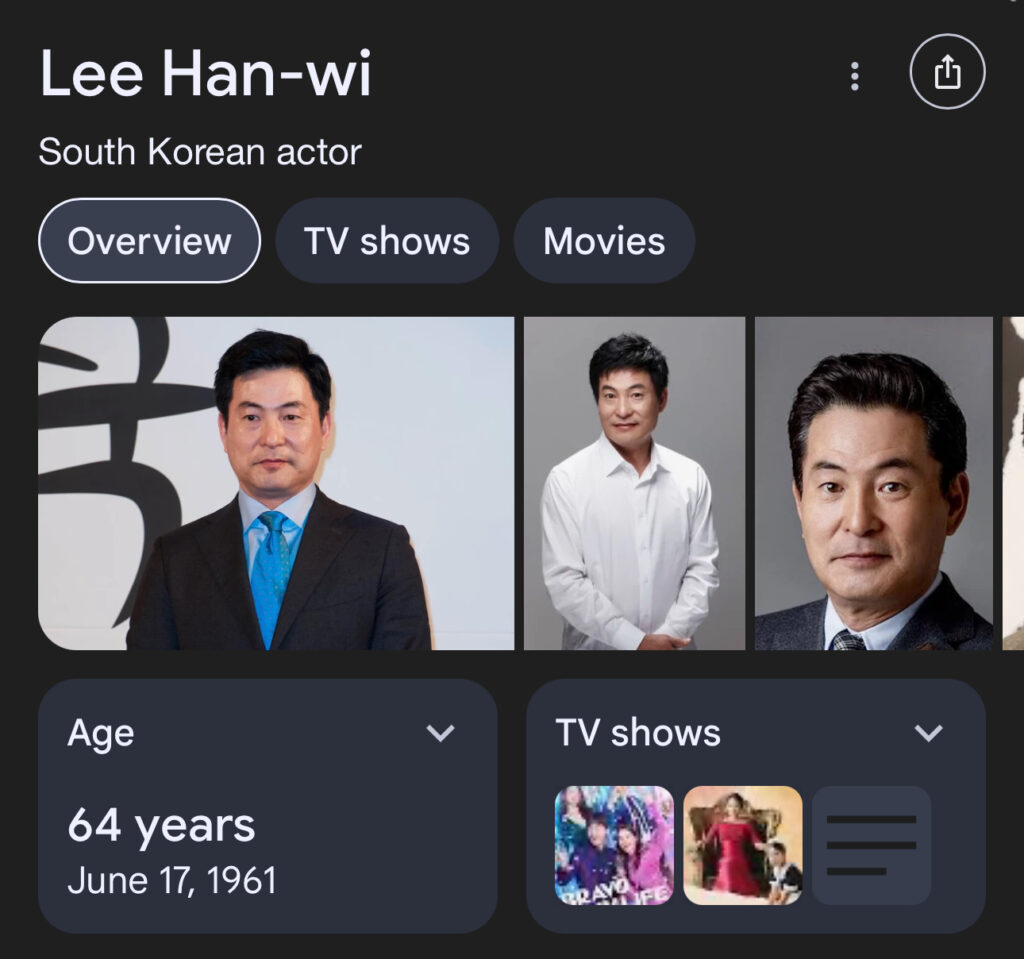Share this knowledge panel
The image size is (1024, 959).
pyautogui.click(x=947, y=74)
